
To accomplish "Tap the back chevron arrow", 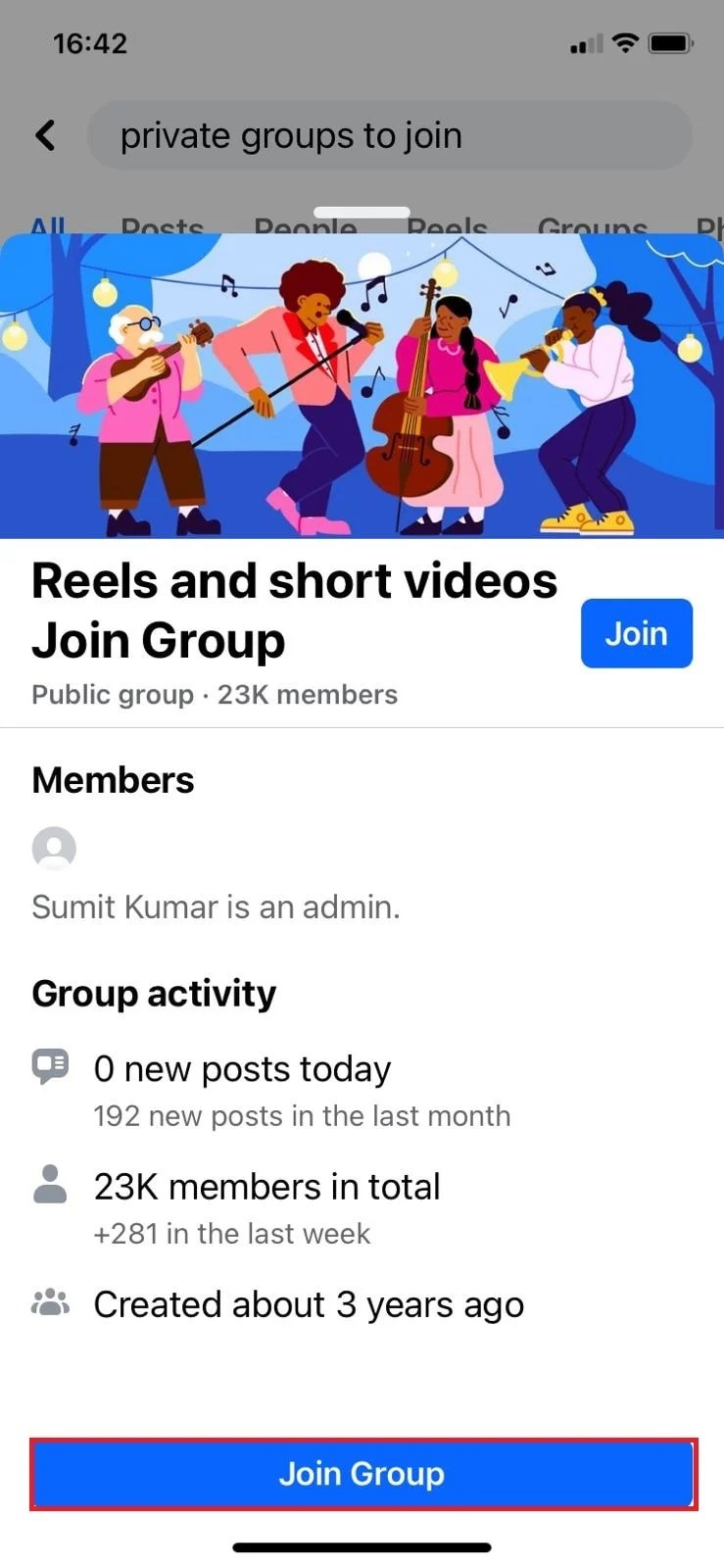I will click(46, 135).
